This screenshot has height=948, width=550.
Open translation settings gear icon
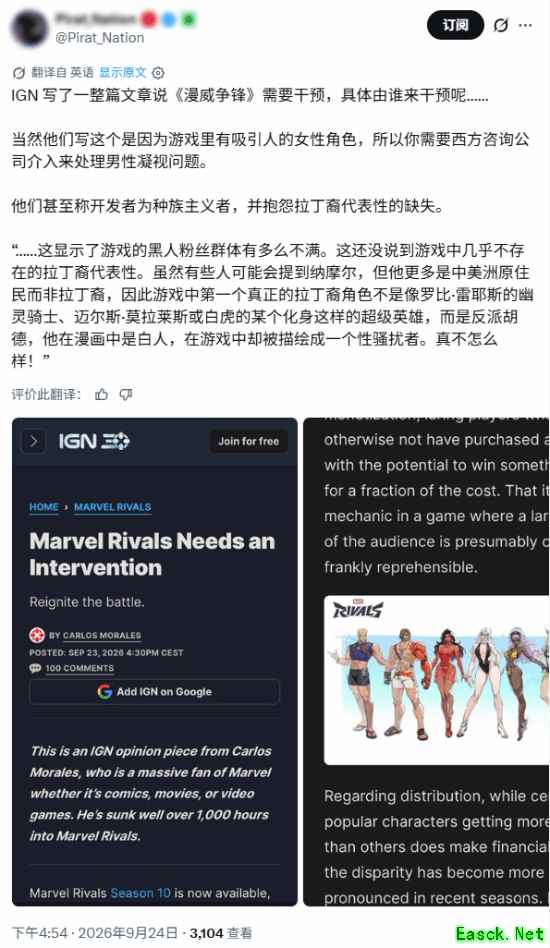point(158,73)
